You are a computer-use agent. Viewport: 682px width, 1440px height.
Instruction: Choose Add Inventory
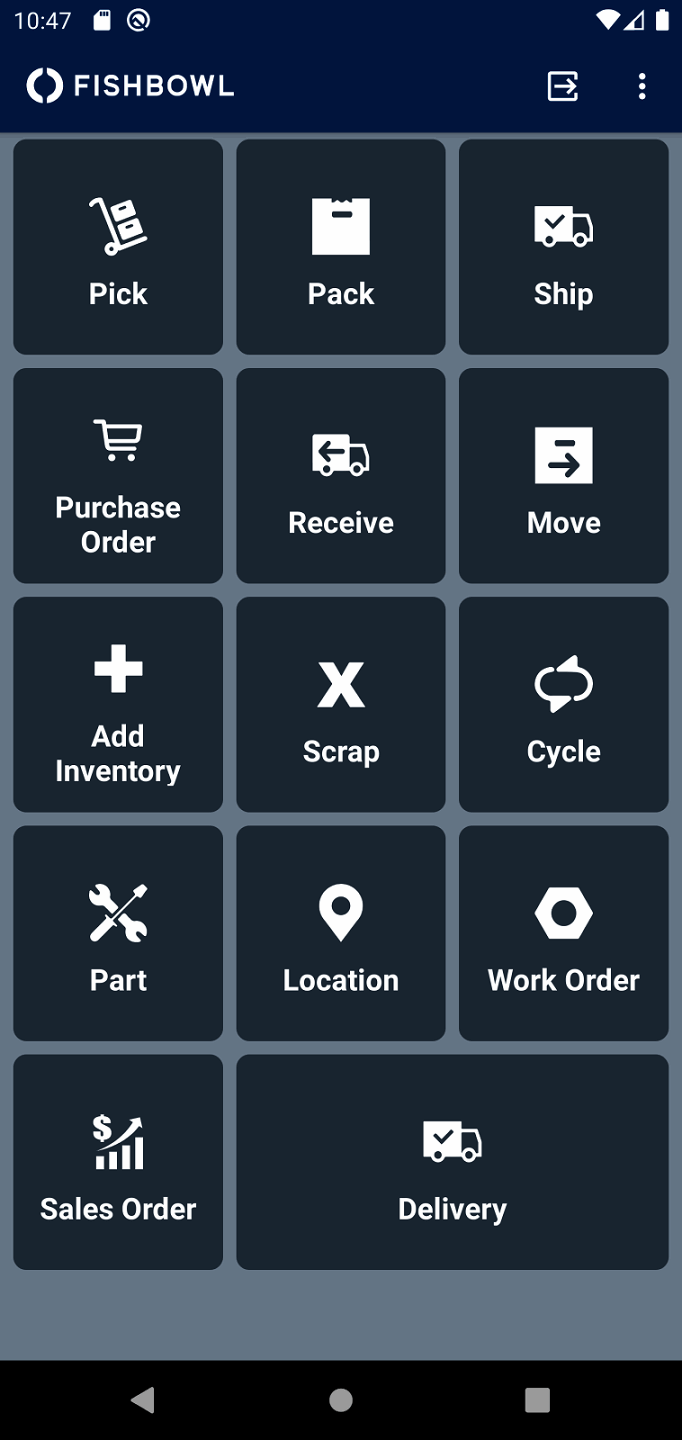coord(118,705)
